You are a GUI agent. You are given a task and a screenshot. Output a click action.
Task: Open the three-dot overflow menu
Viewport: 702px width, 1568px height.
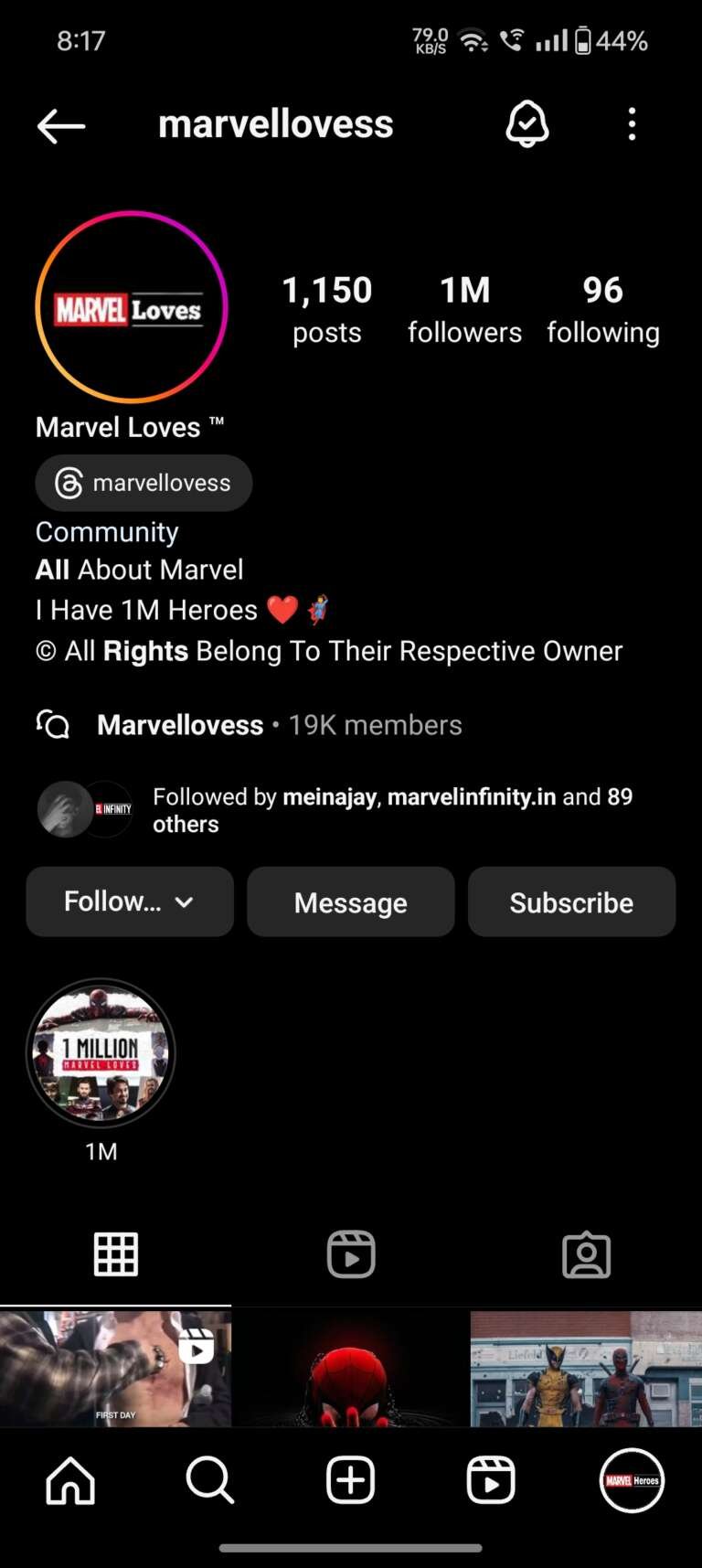click(x=632, y=124)
